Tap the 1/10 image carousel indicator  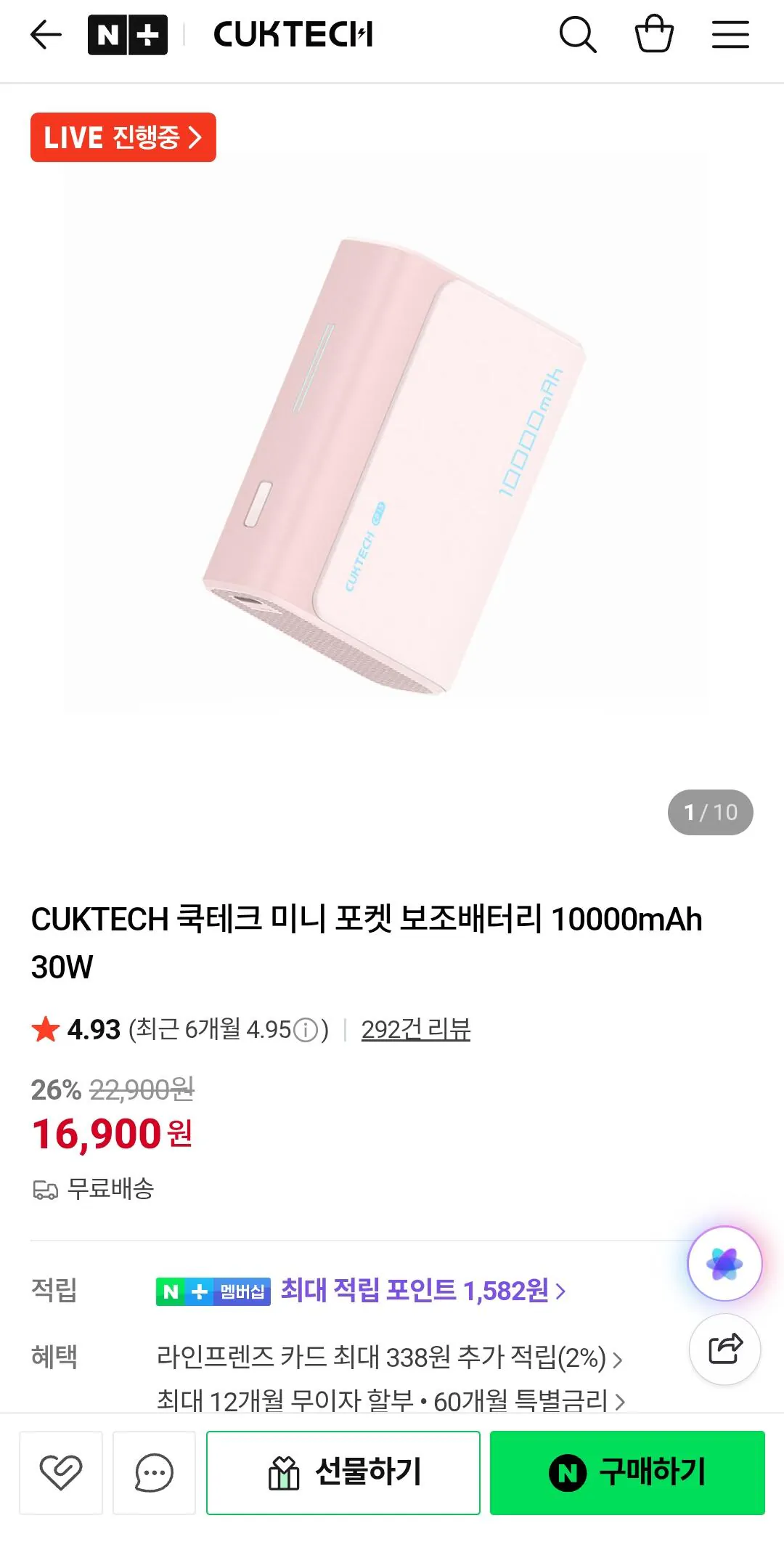[711, 811]
